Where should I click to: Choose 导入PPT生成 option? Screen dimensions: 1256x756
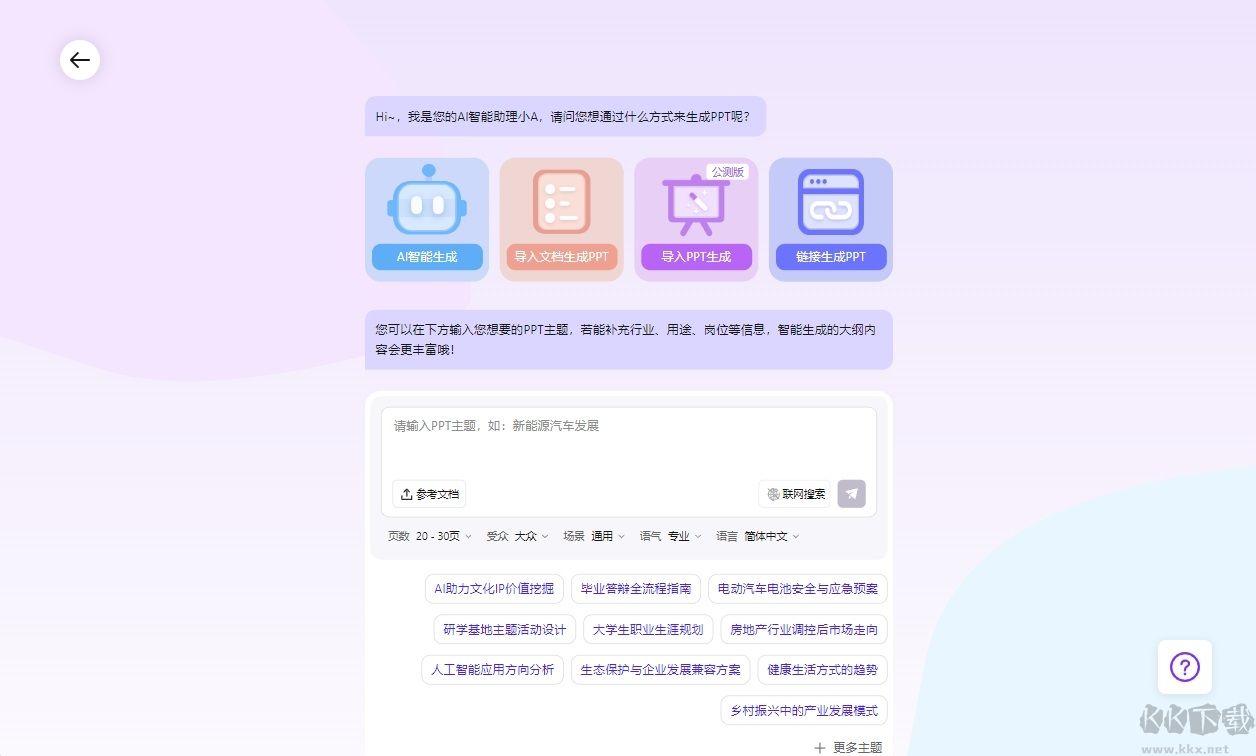point(696,220)
